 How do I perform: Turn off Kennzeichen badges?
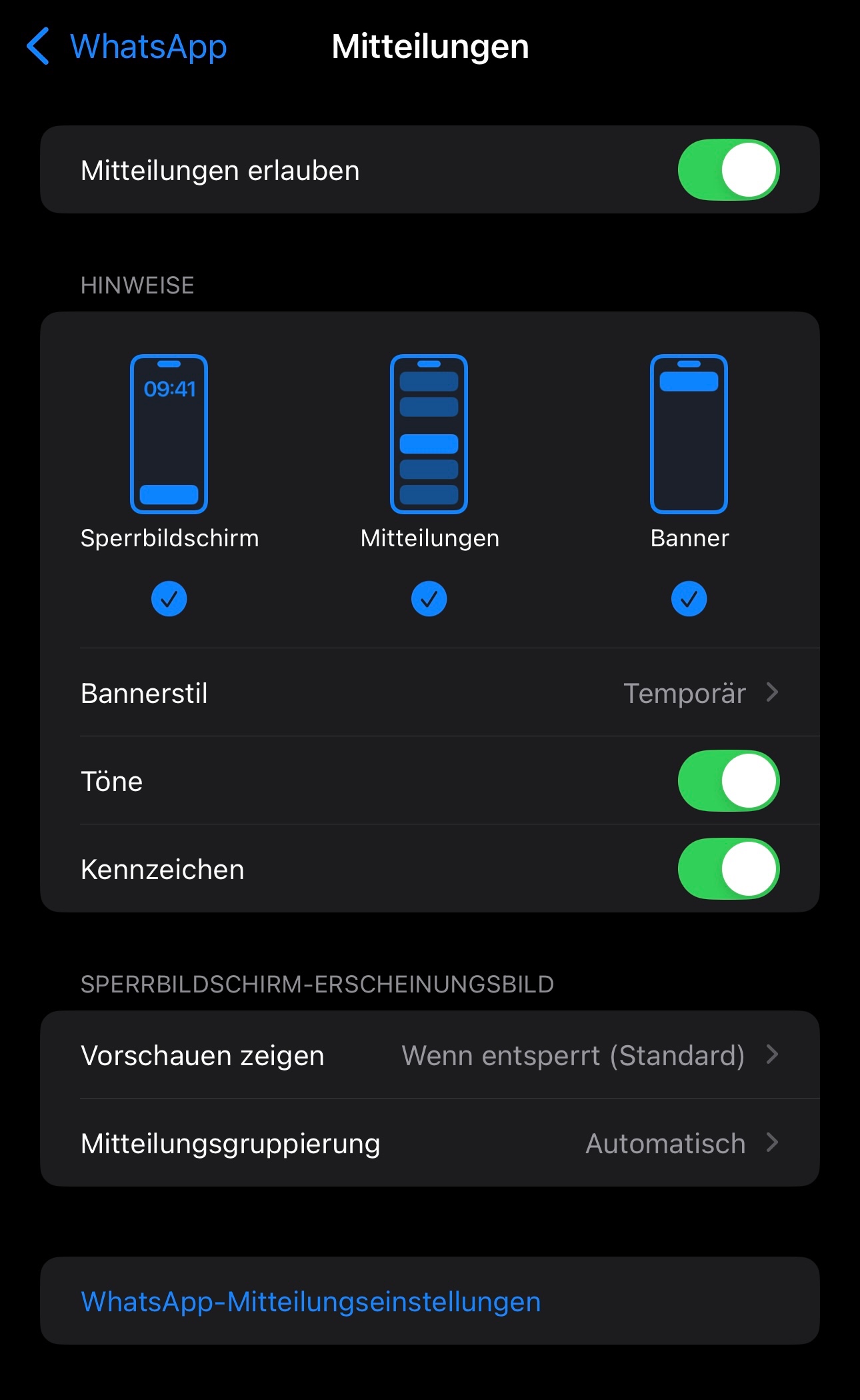(x=728, y=869)
